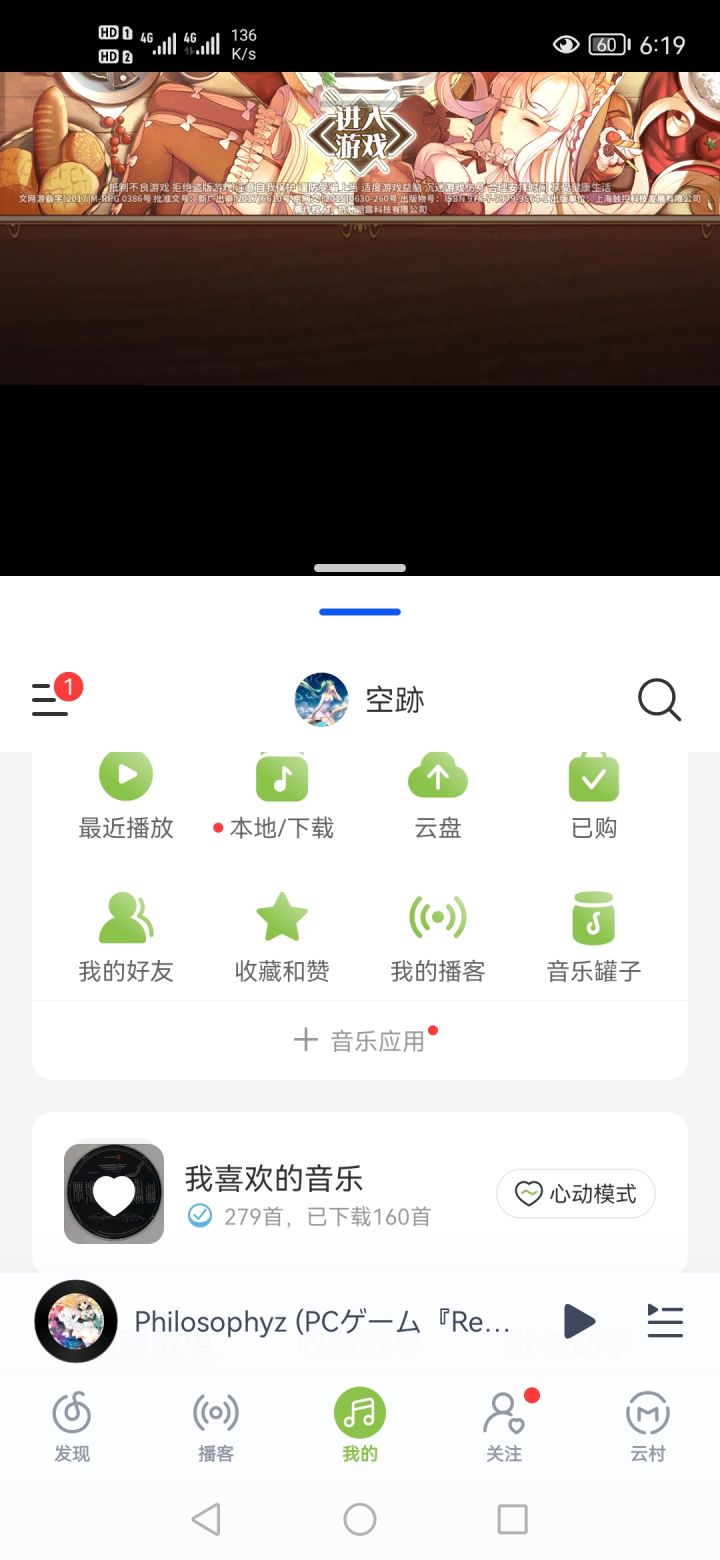Open 云盘 cloud drive
This screenshot has height=1560, width=720.
[438, 796]
